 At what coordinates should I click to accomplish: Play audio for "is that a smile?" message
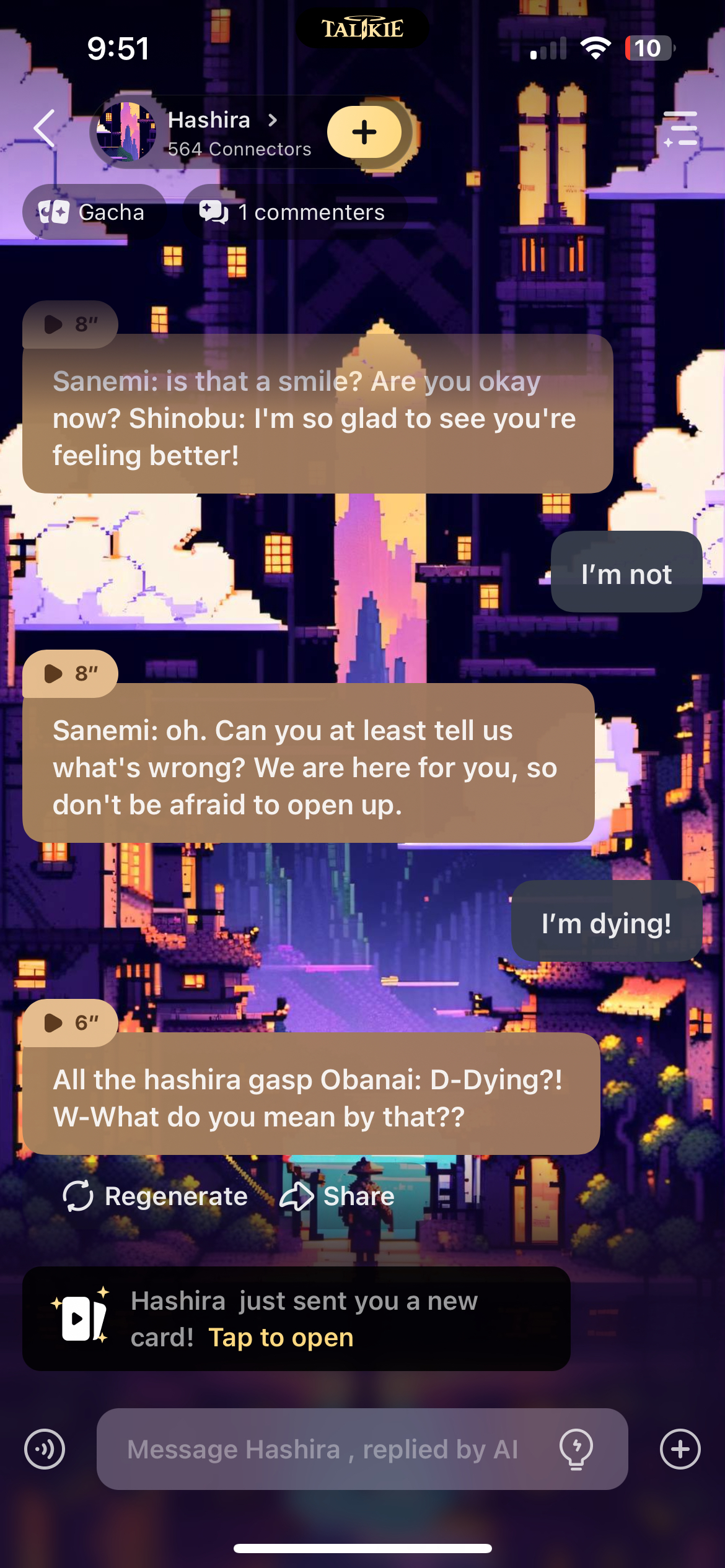[x=69, y=324]
